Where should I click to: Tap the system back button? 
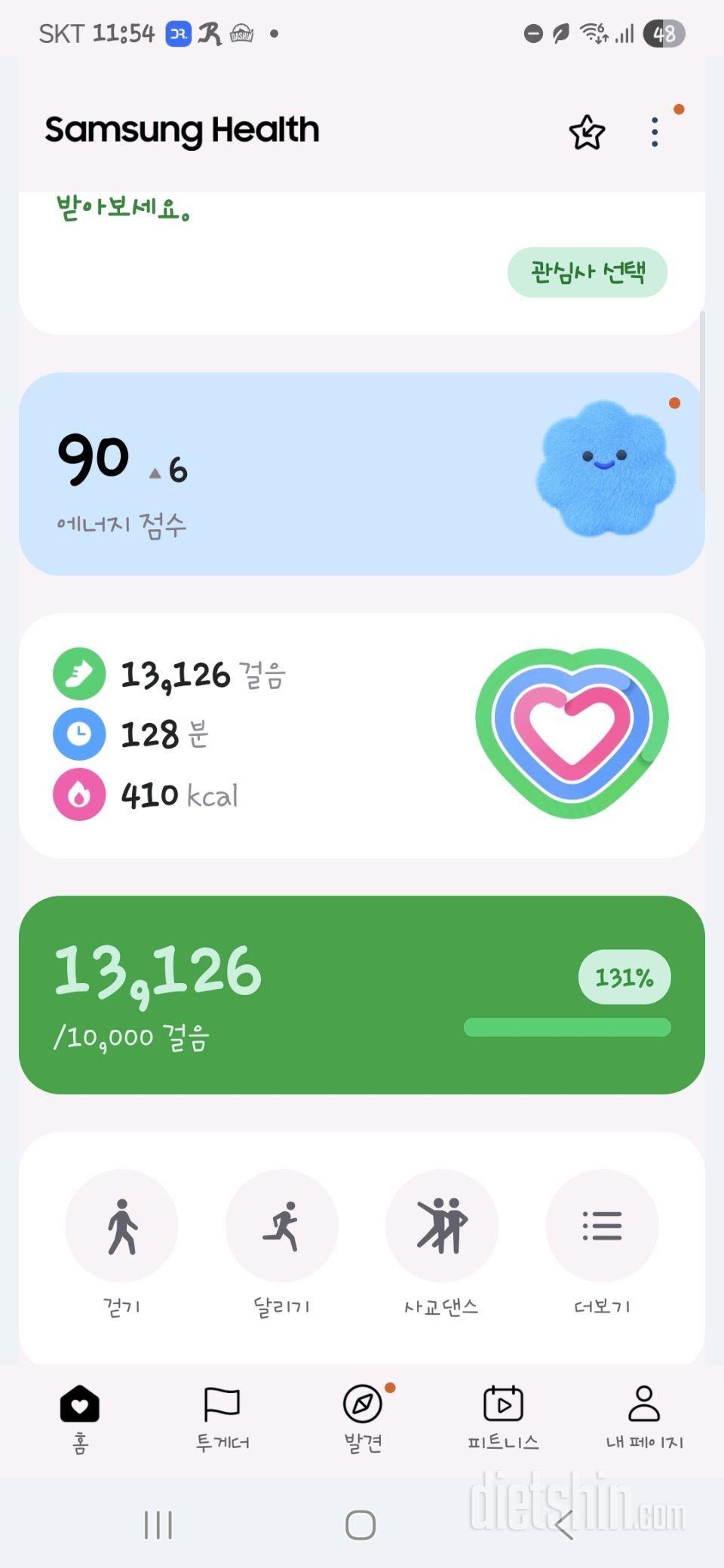[564, 1525]
